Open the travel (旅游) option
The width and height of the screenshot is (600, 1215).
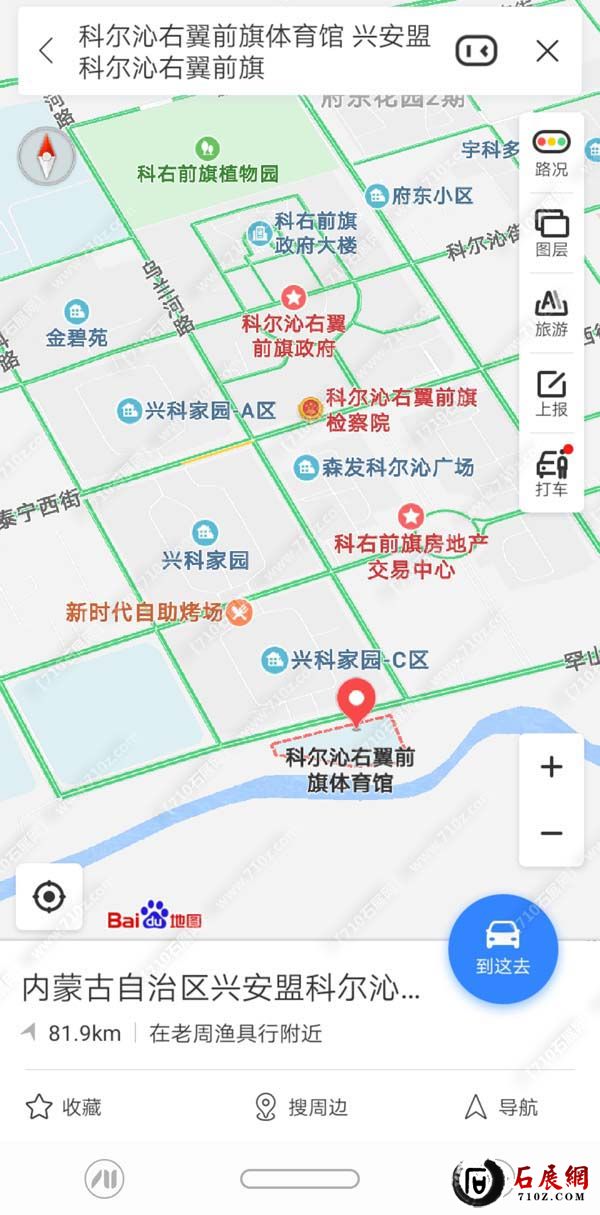(551, 312)
